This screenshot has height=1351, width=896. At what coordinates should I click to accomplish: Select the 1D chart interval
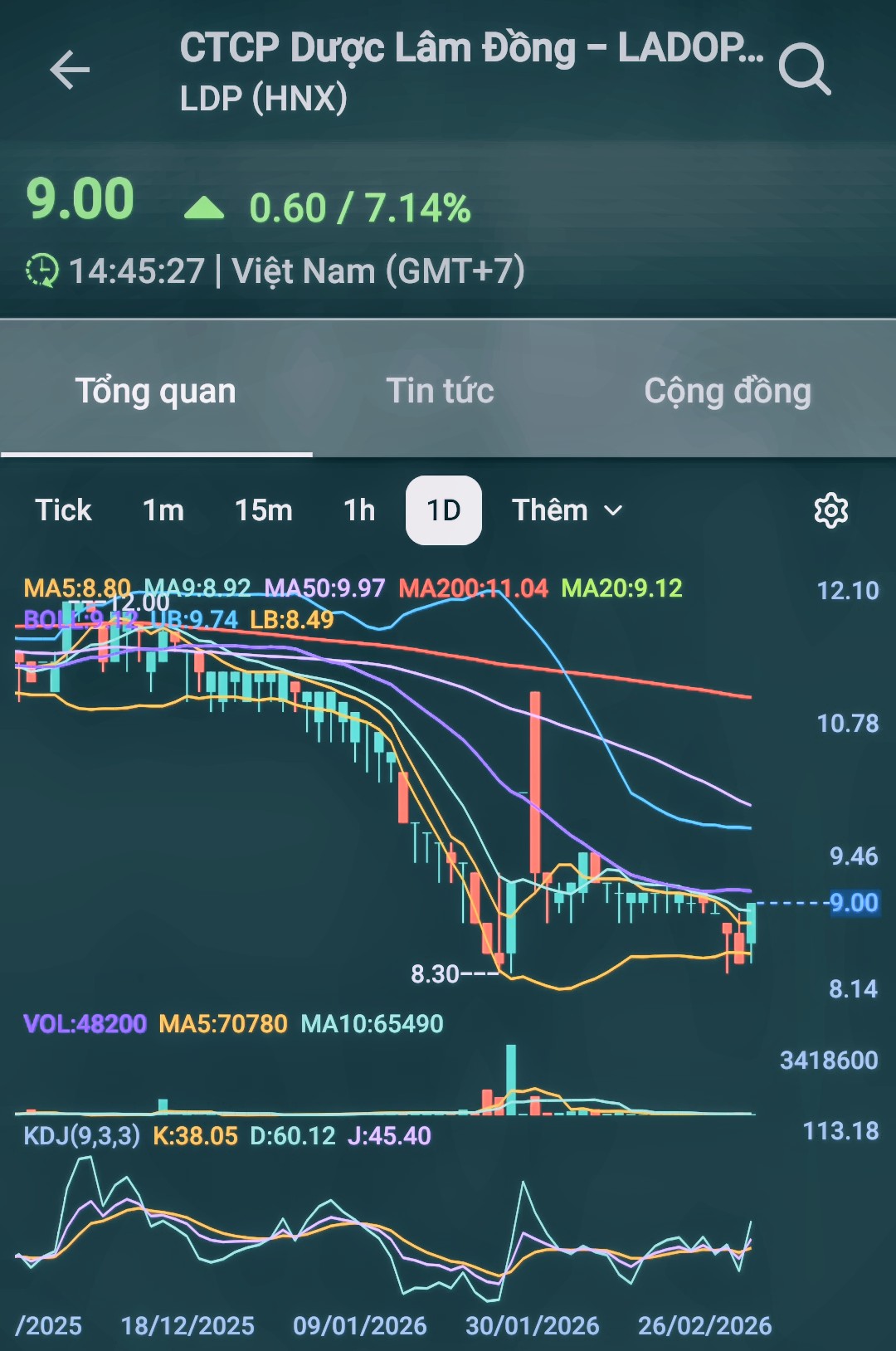click(443, 510)
